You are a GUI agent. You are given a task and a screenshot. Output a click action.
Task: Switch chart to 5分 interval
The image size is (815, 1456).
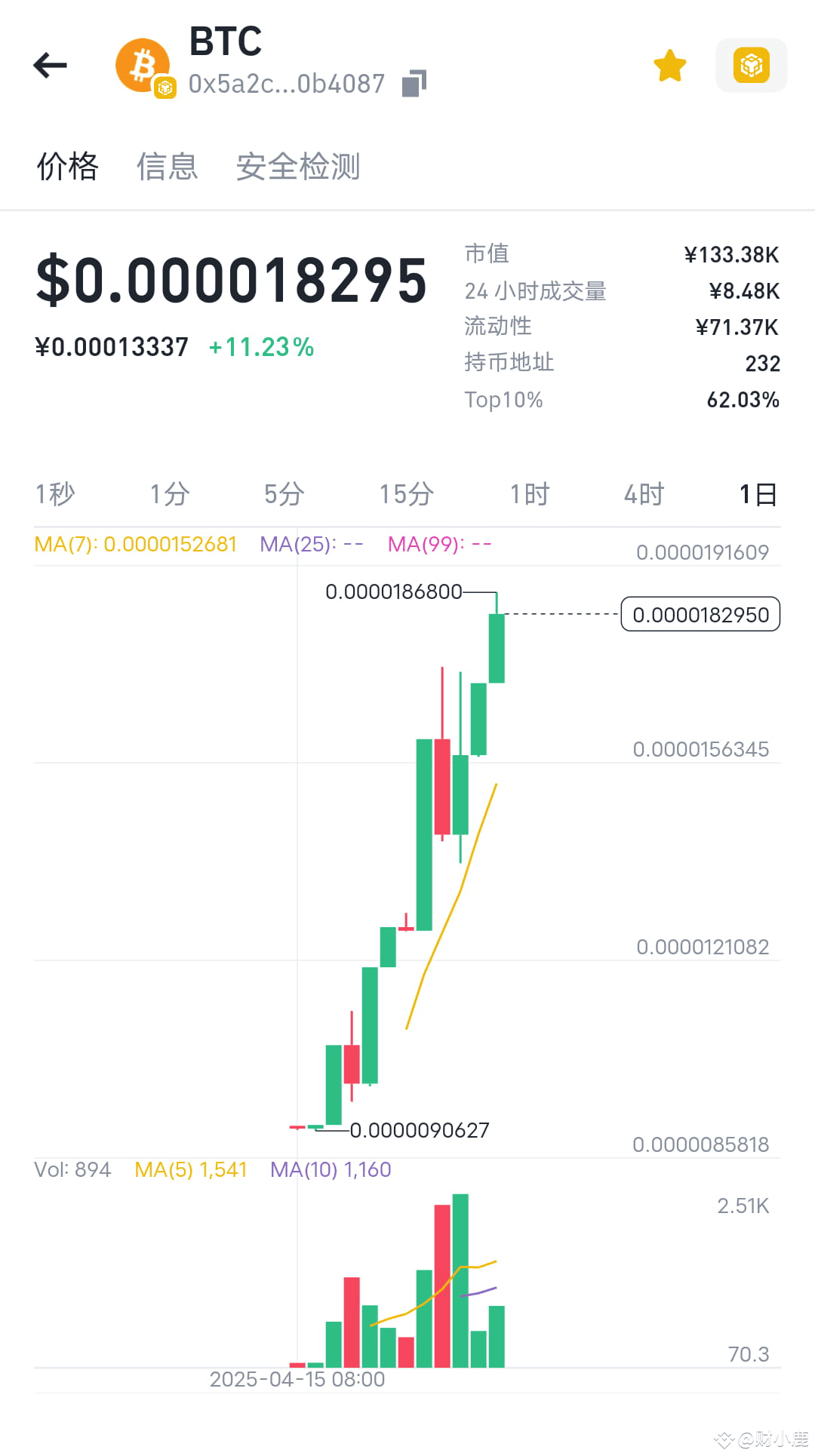284,494
